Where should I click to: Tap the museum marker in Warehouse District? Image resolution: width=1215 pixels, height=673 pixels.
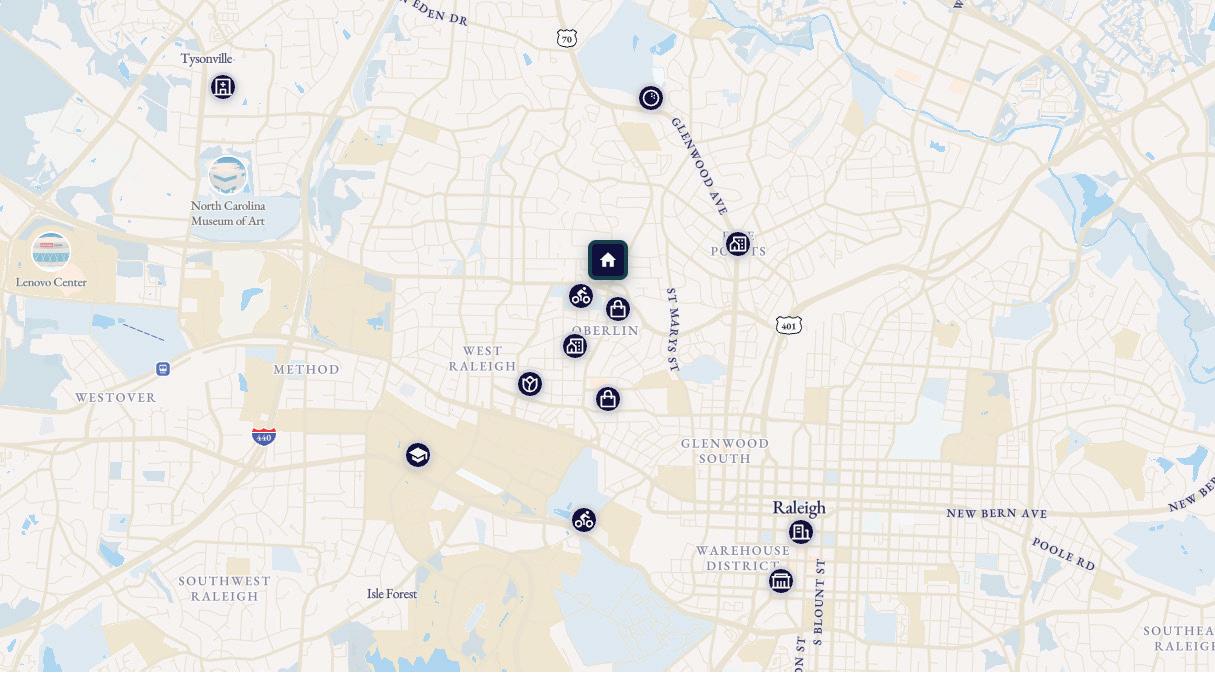pyautogui.click(x=781, y=581)
